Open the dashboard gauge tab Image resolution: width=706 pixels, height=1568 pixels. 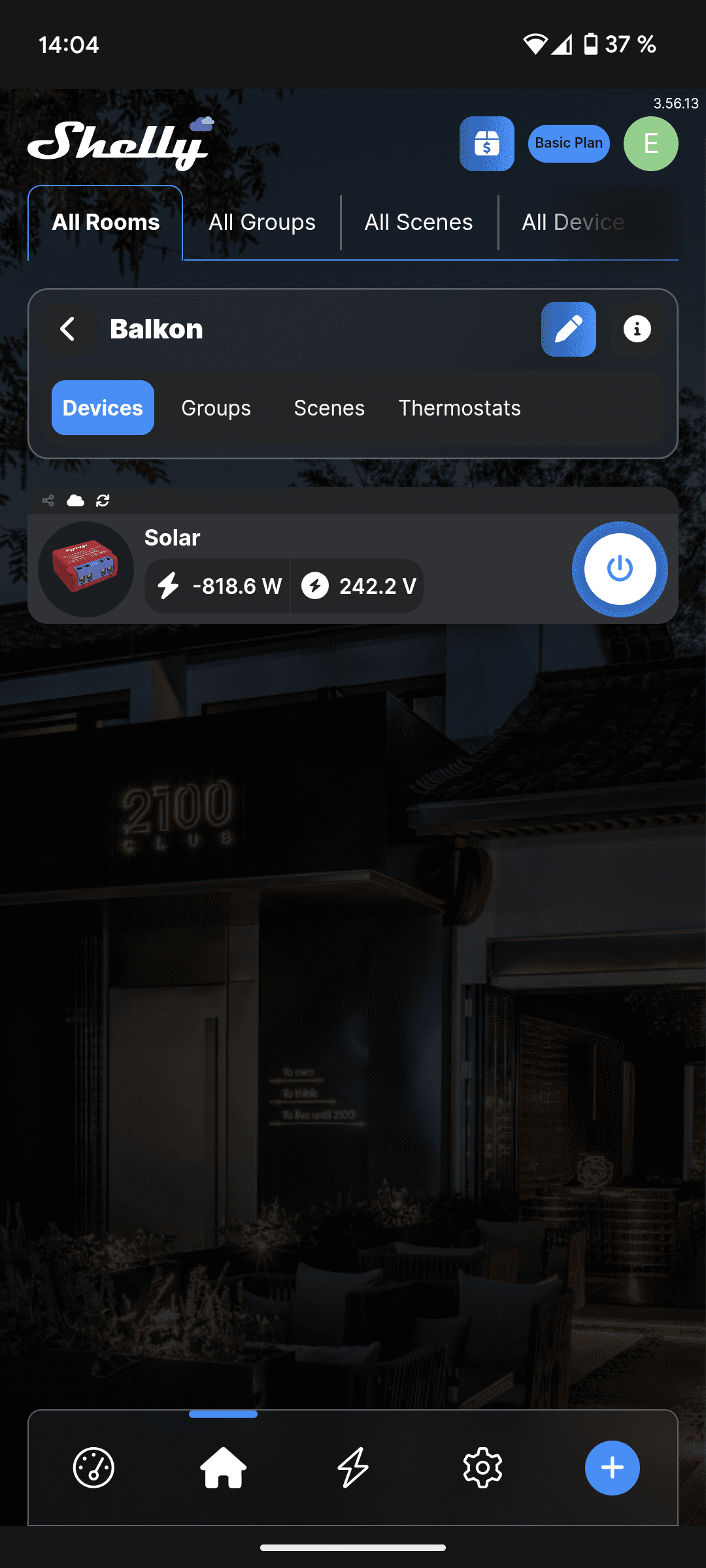[x=93, y=1467]
